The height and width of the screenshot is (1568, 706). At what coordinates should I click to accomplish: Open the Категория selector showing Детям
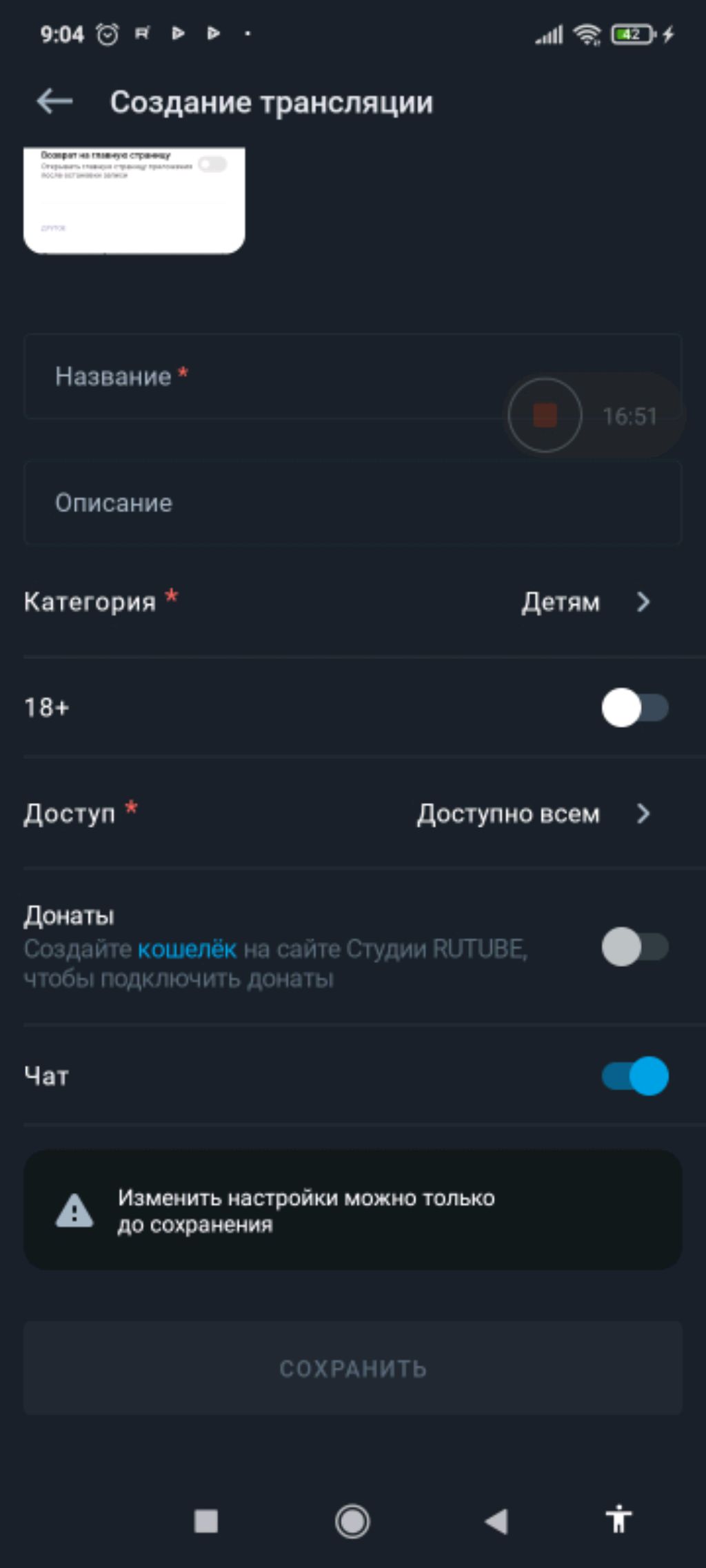pyautogui.click(x=353, y=602)
